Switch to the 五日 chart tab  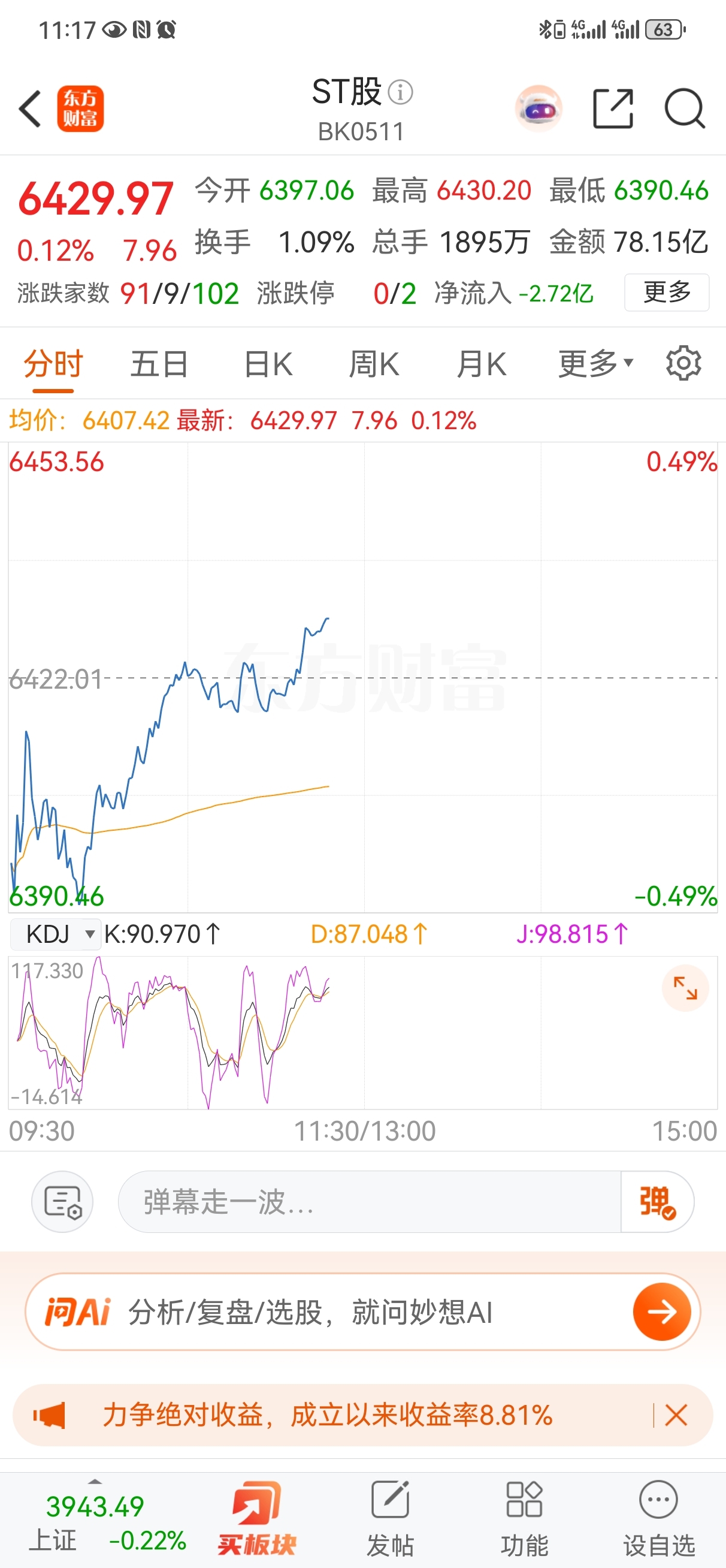pos(159,364)
